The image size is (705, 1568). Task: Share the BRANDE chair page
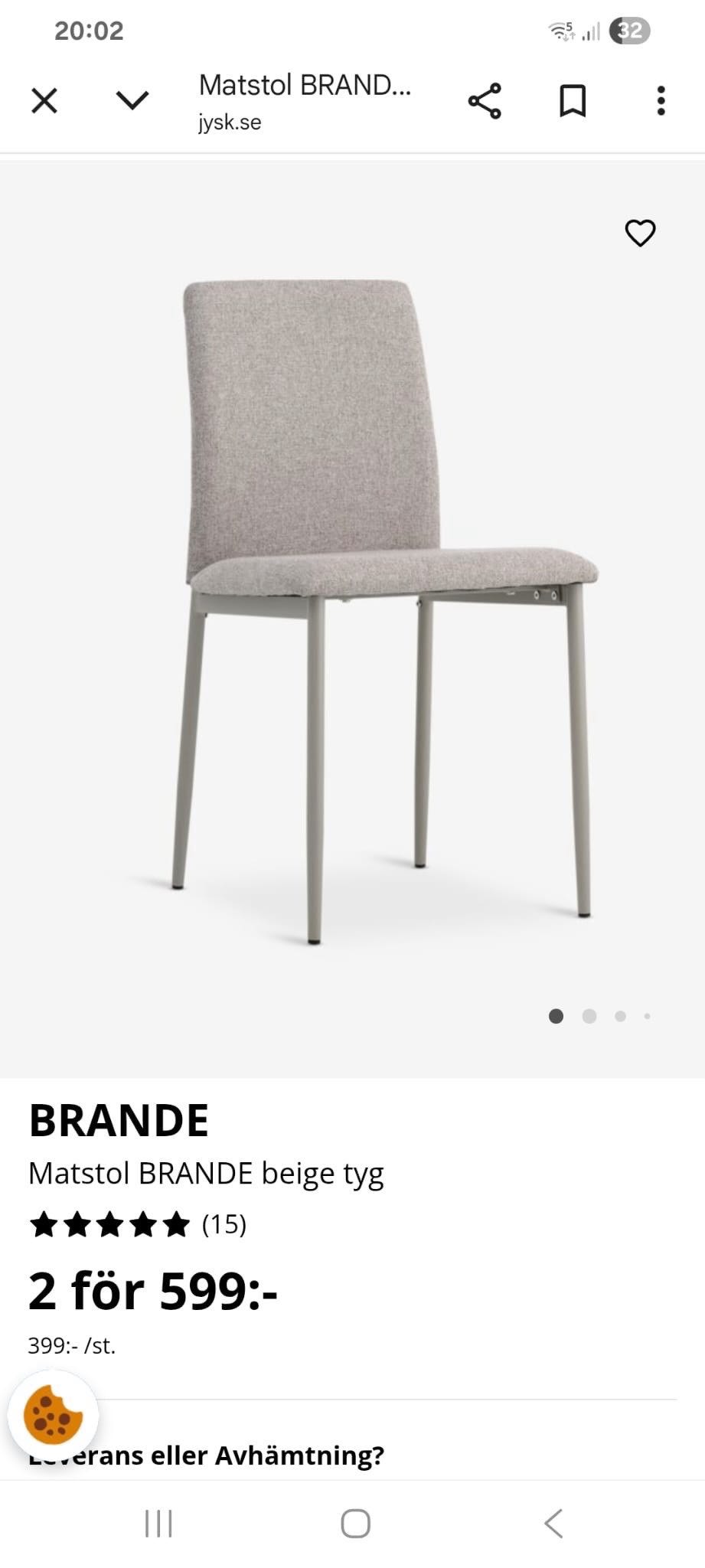tap(485, 100)
